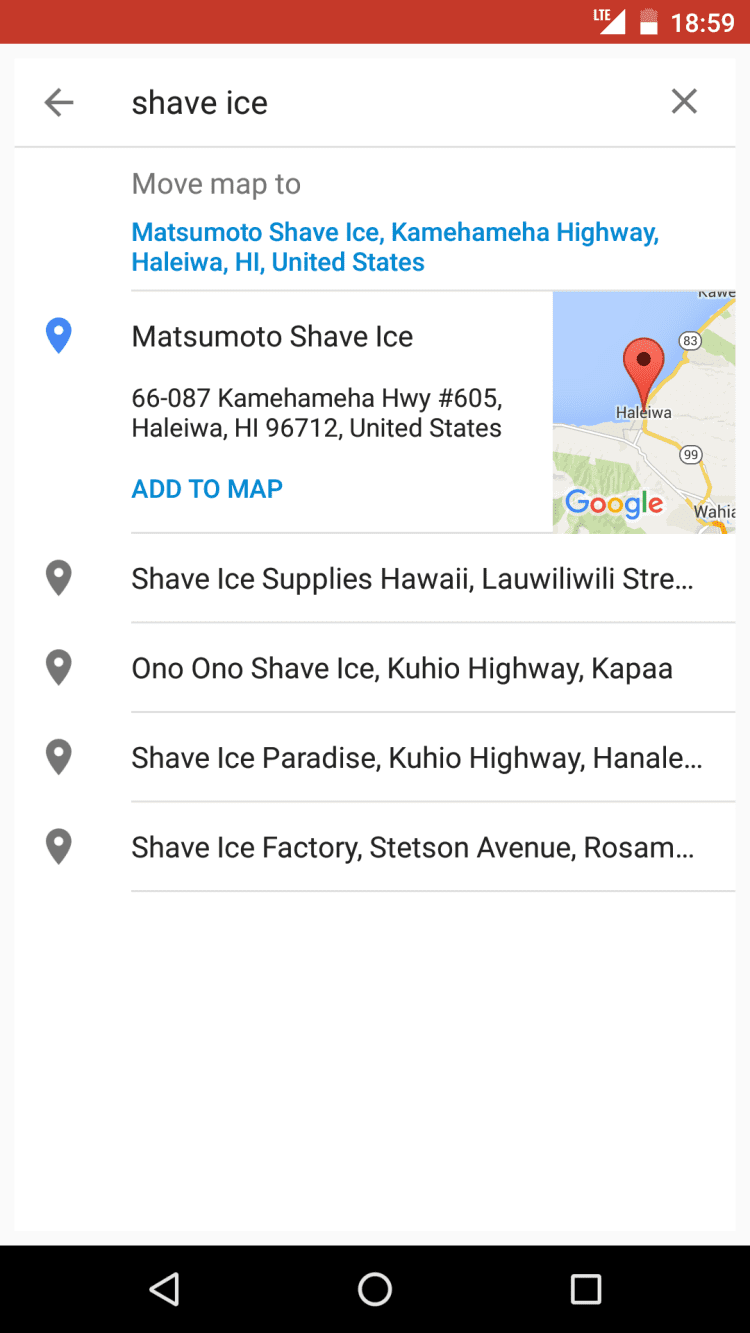This screenshot has height=1333, width=750.
Task: Pick Shave Ice Factory, Stetson Avenue
Action: coord(412,848)
